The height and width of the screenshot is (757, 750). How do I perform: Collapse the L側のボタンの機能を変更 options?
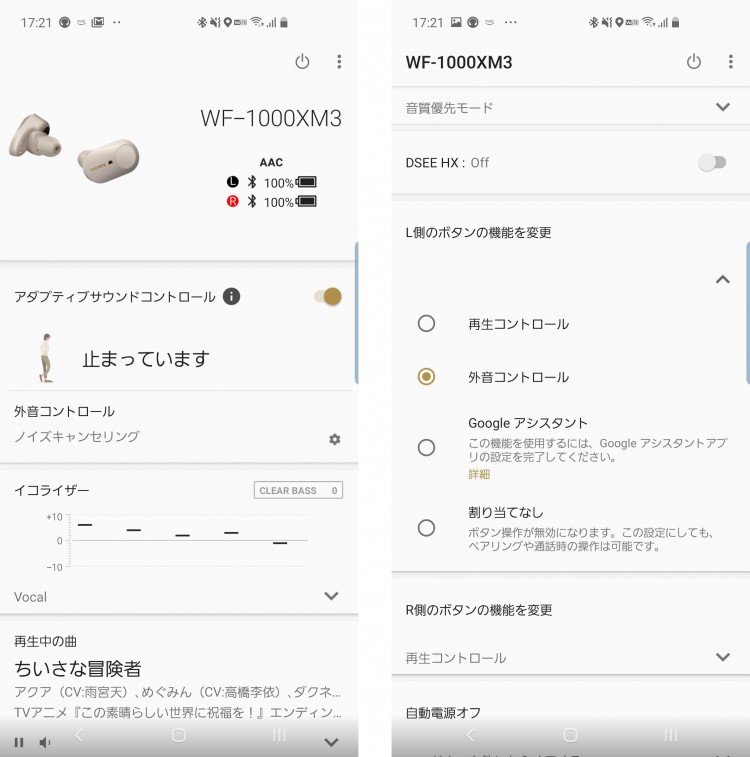click(x=723, y=280)
